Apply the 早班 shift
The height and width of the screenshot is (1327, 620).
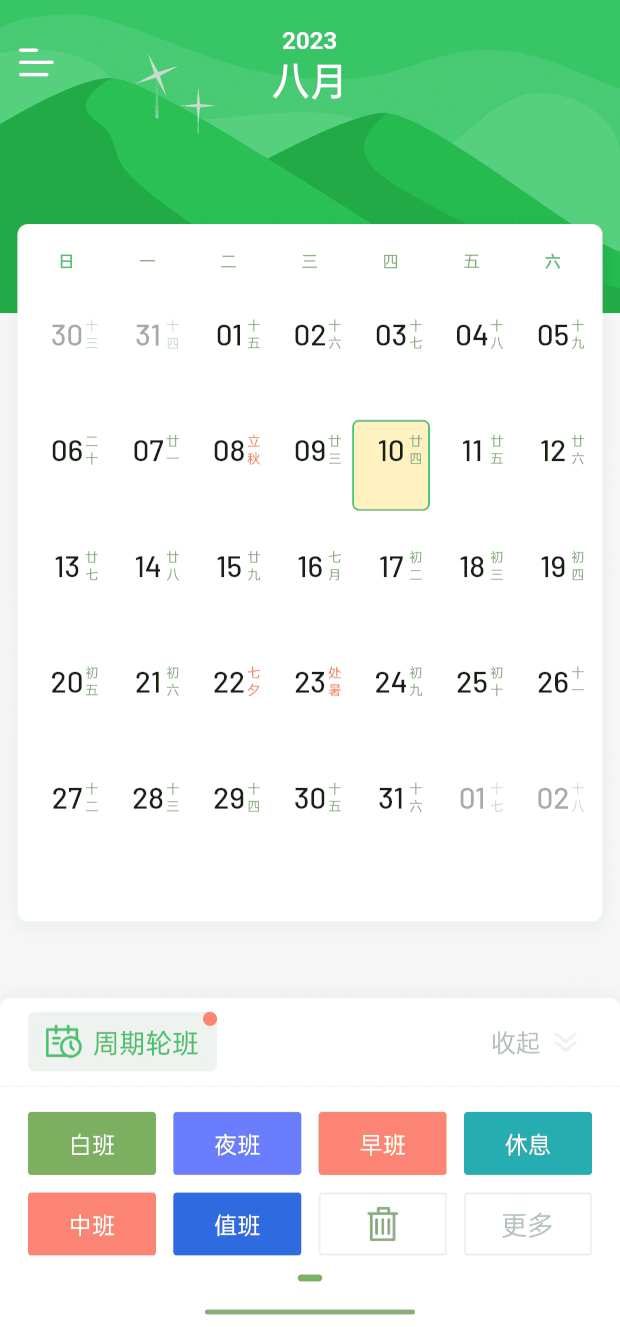pyautogui.click(x=383, y=1143)
